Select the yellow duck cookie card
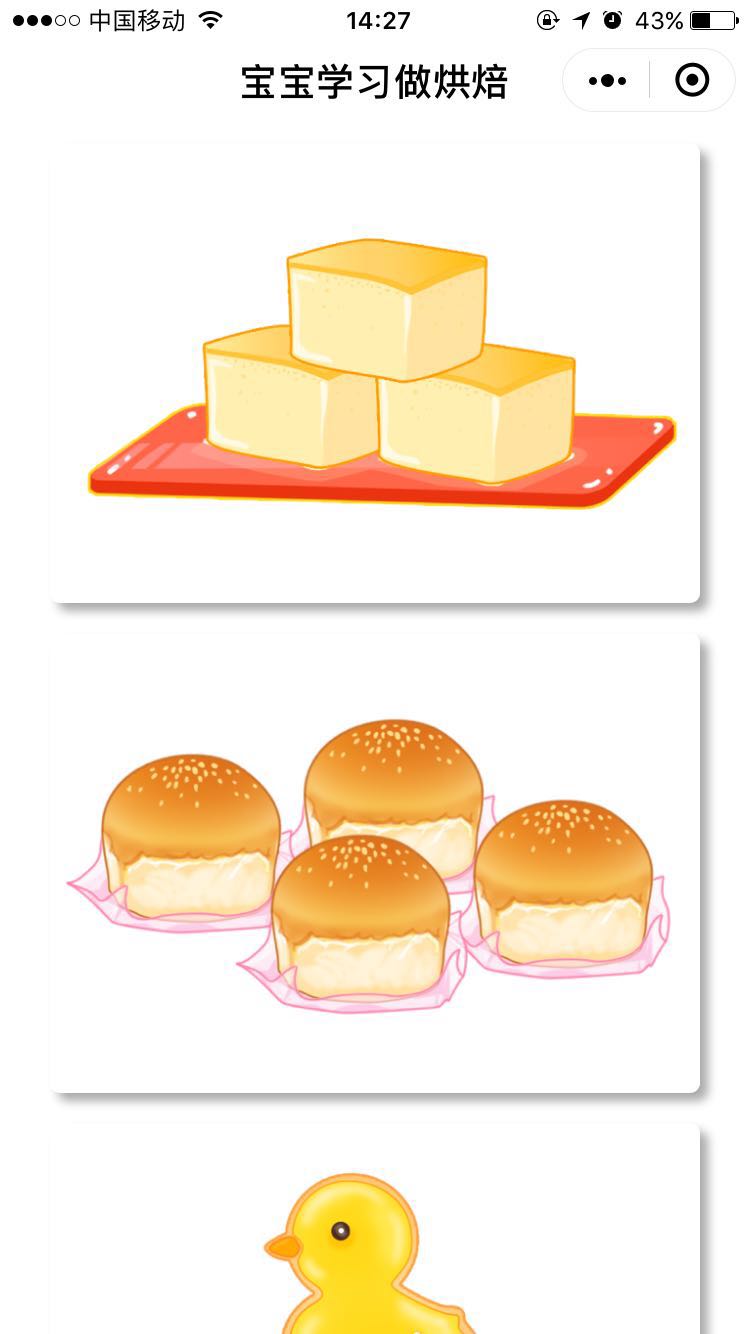Viewport: 750px width, 1334px height. pos(375,1240)
